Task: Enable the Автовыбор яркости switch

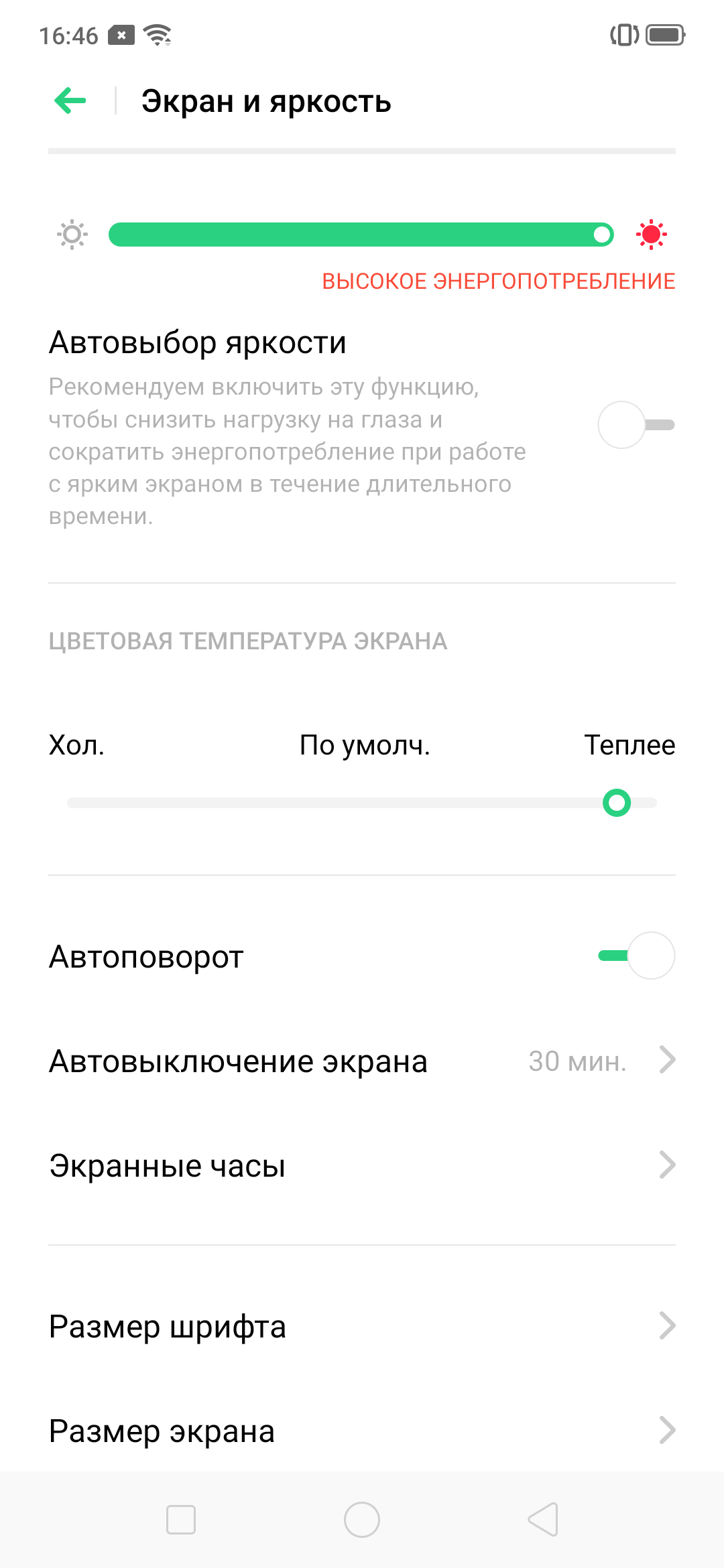Action: (x=636, y=425)
